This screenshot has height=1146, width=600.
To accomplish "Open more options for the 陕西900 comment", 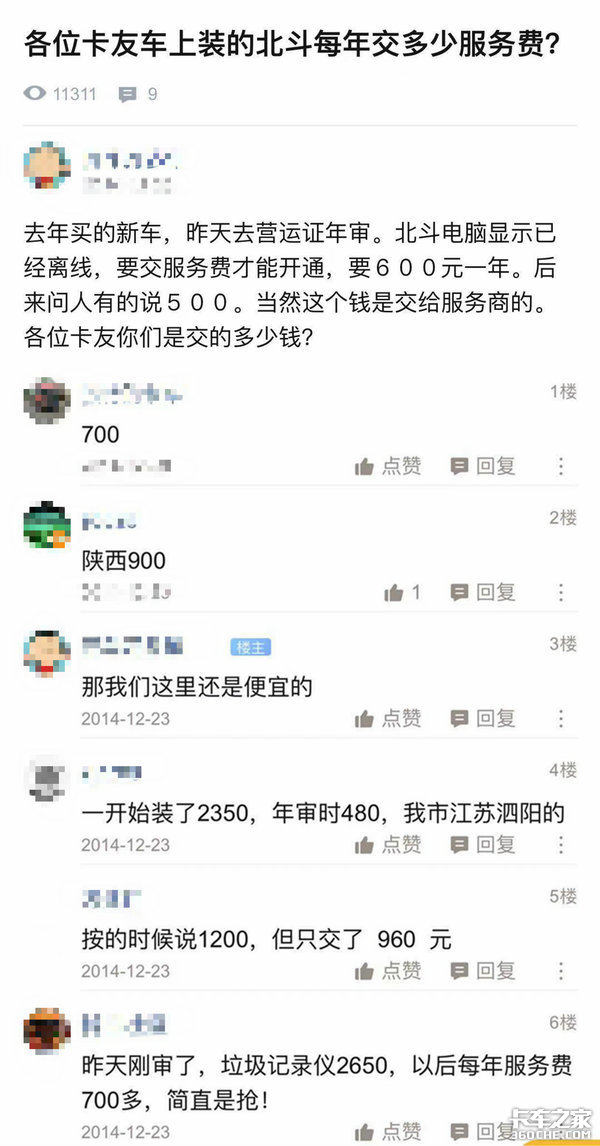I will tap(561, 593).
